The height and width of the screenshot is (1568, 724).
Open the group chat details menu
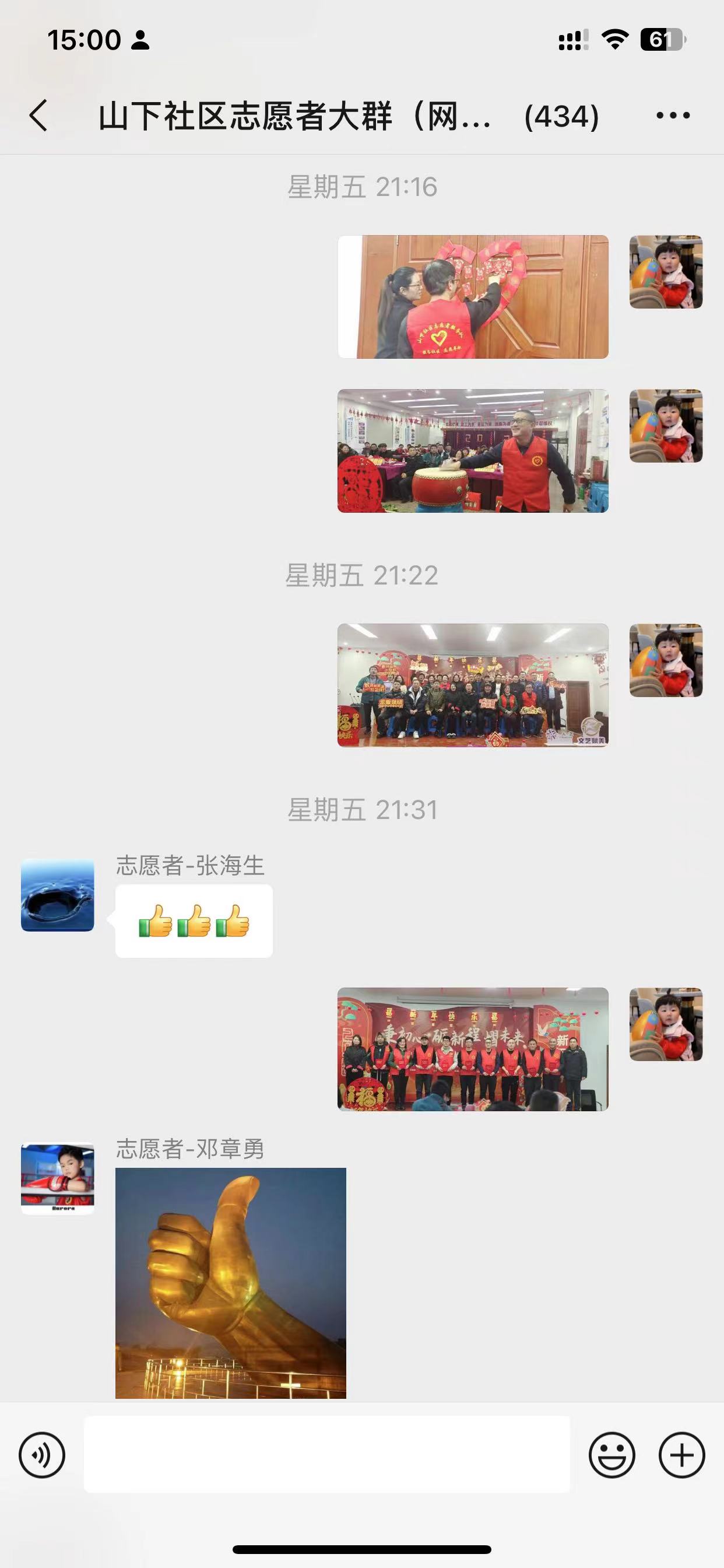(673, 115)
